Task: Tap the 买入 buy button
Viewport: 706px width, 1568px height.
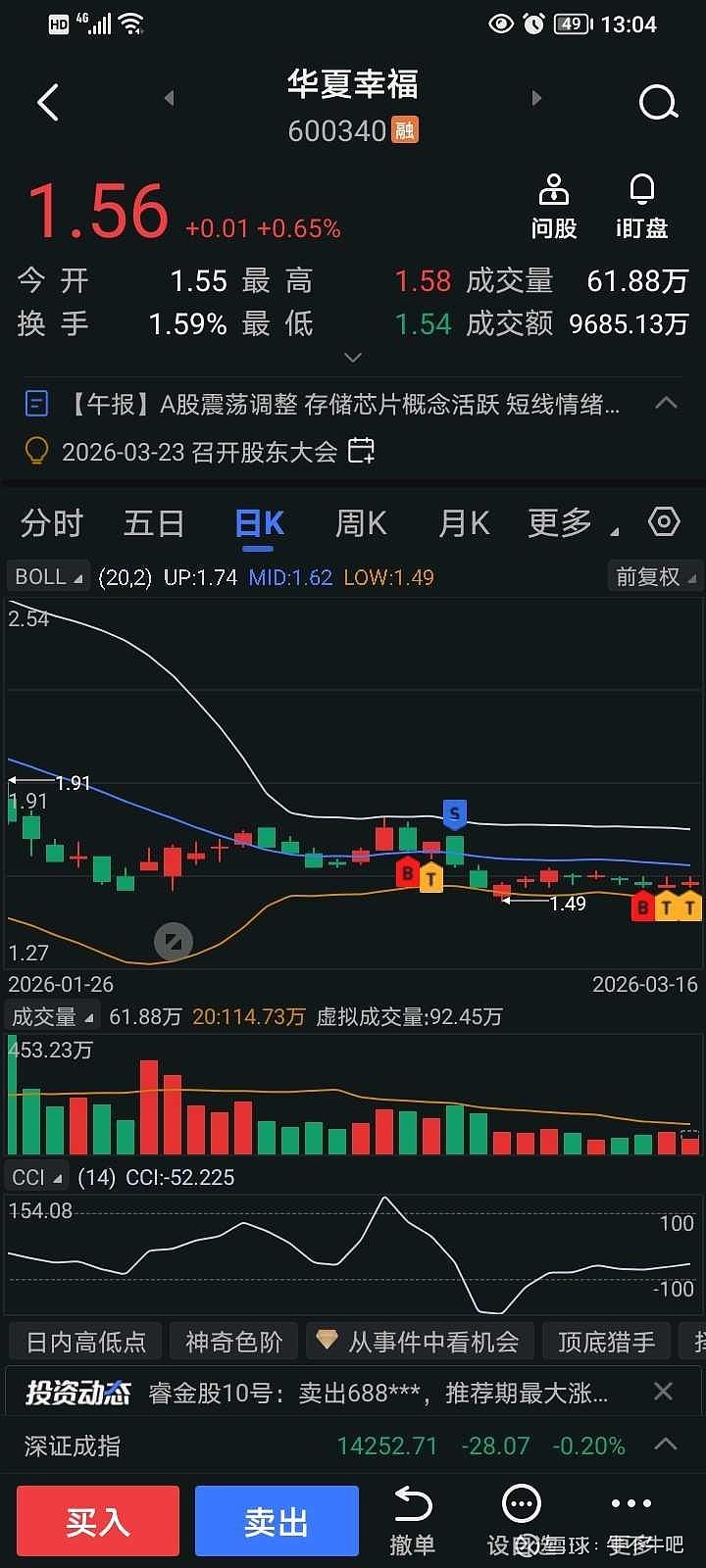Action: click(x=98, y=1521)
